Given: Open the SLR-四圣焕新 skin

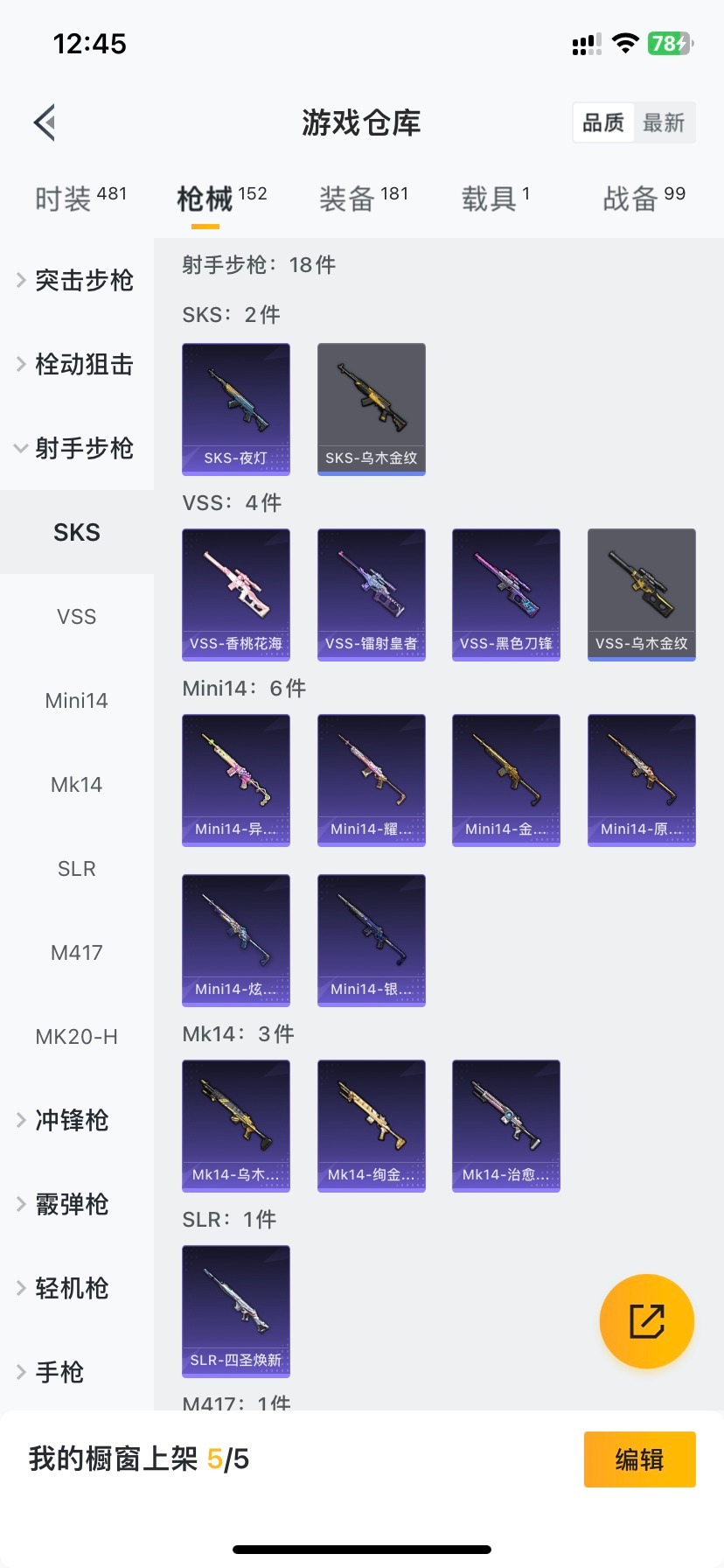Looking at the screenshot, I should (236, 1311).
